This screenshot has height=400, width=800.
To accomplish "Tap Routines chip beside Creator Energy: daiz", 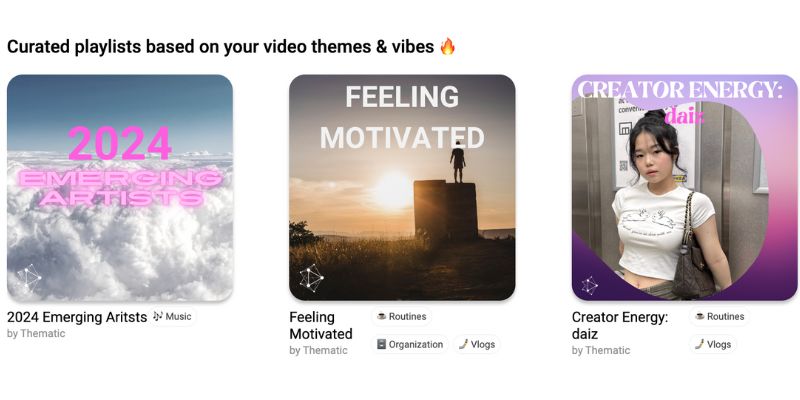I will coord(719,317).
